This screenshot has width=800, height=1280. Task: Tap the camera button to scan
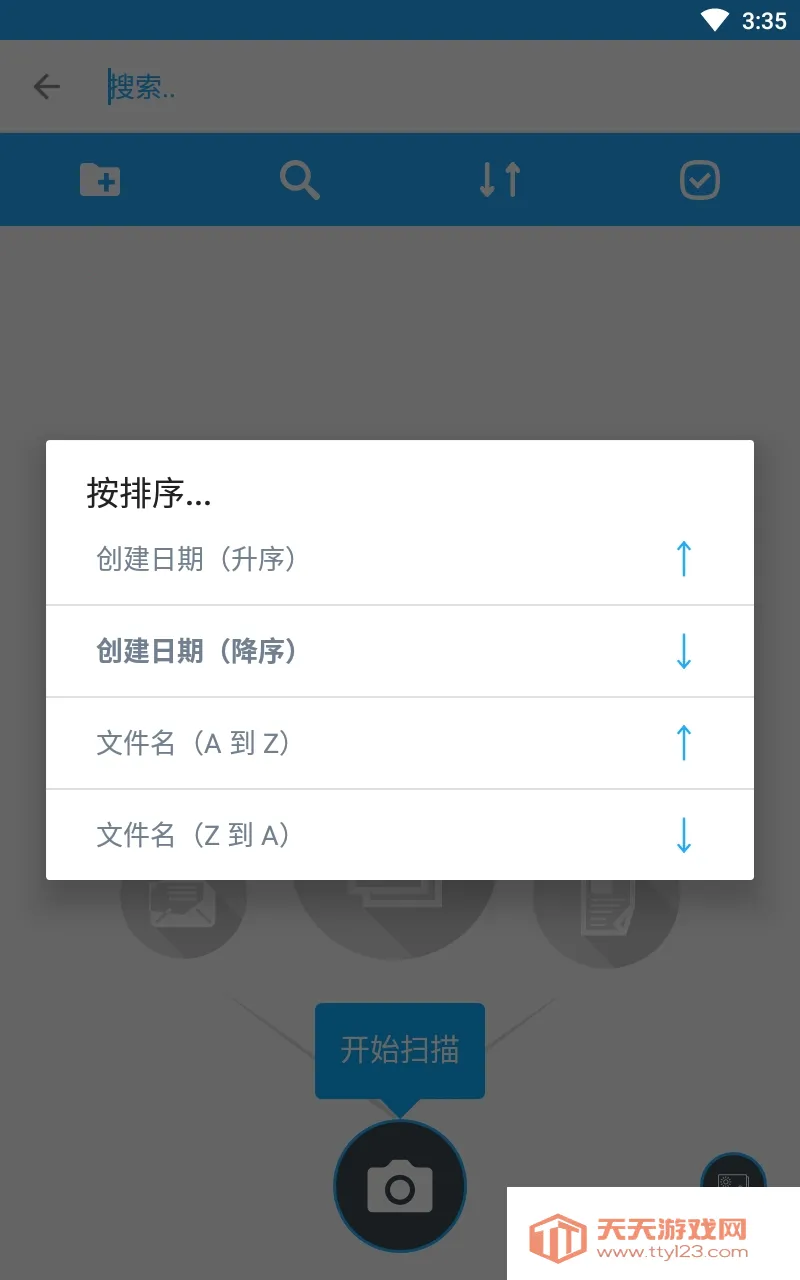click(400, 1185)
